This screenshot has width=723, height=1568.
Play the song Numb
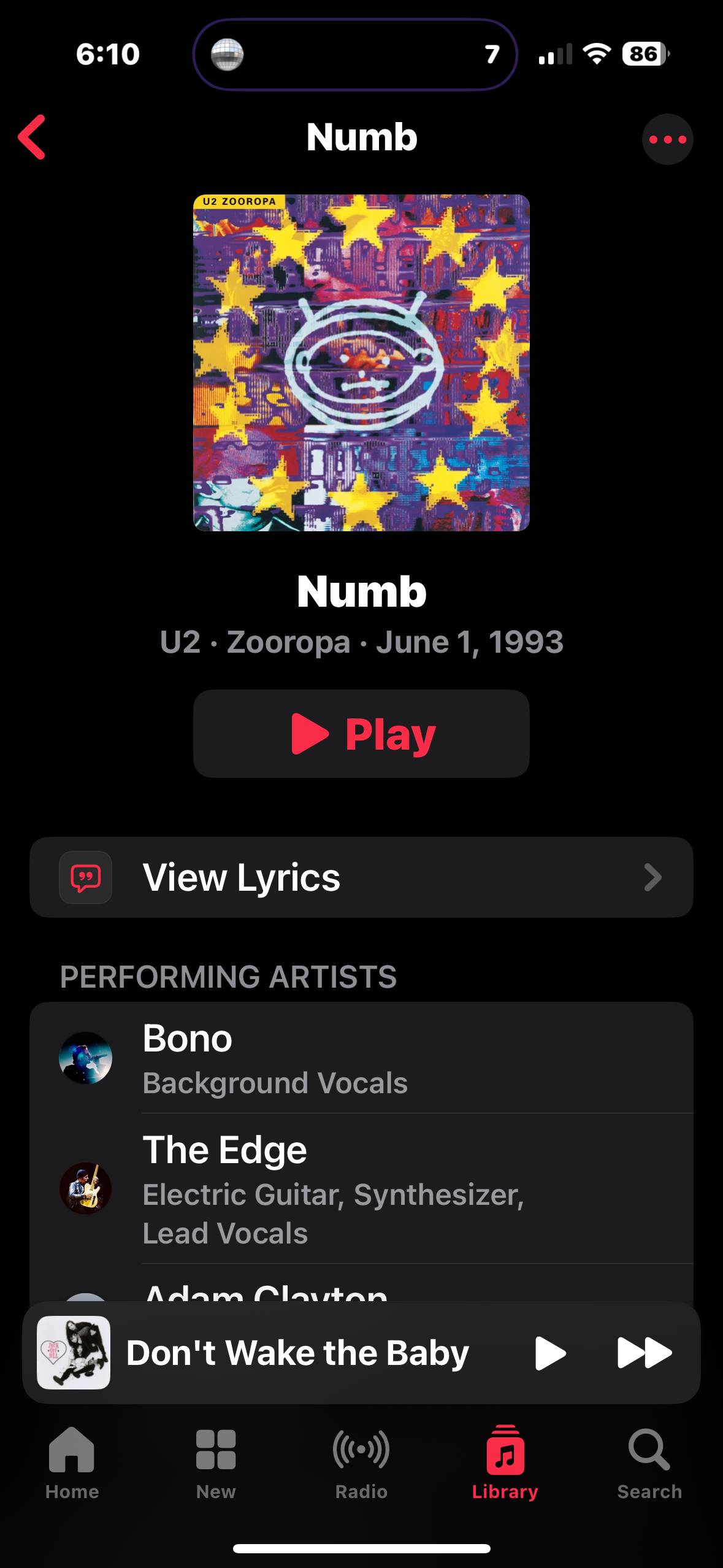[x=361, y=734]
